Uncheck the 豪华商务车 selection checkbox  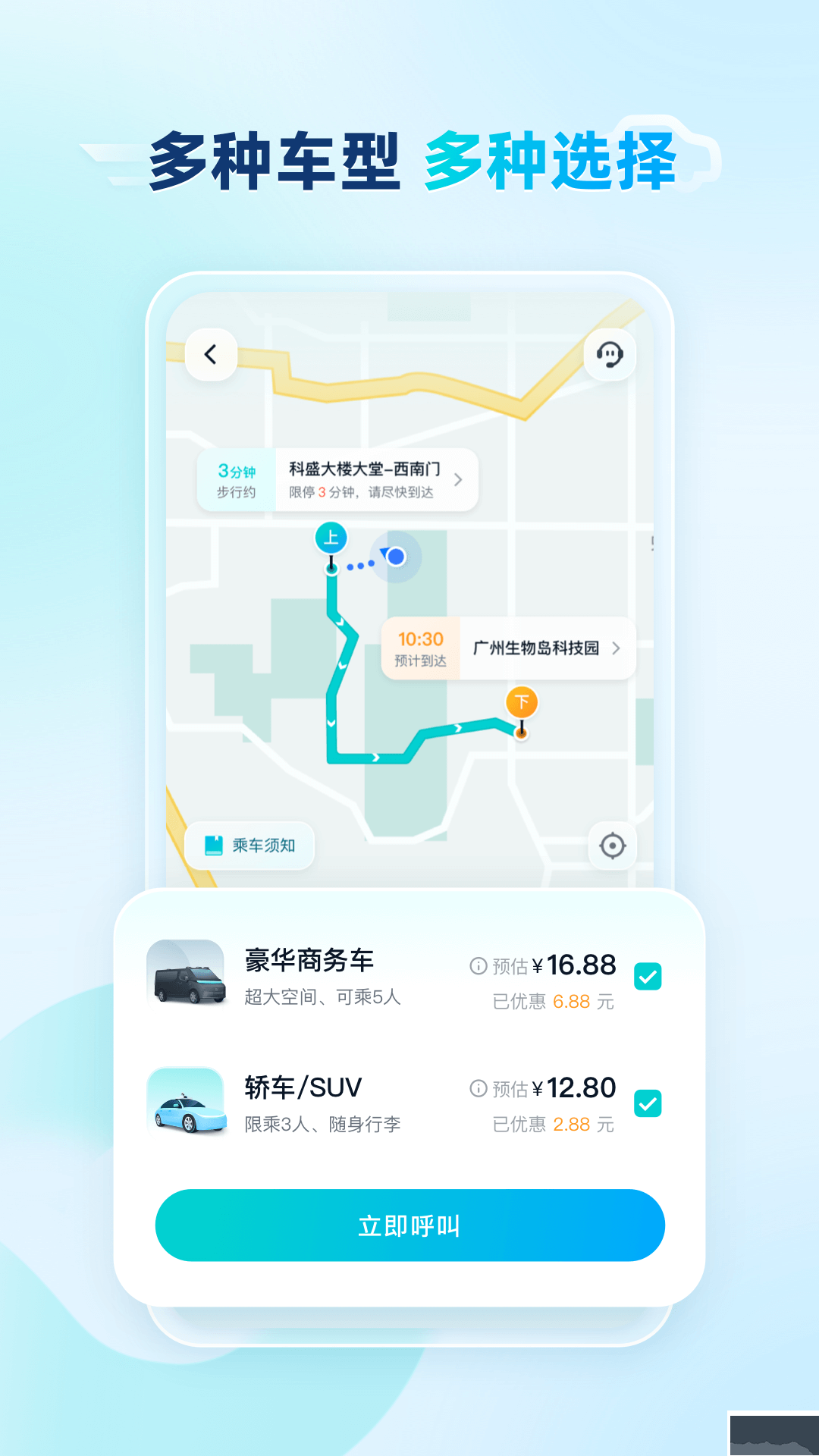(648, 977)
